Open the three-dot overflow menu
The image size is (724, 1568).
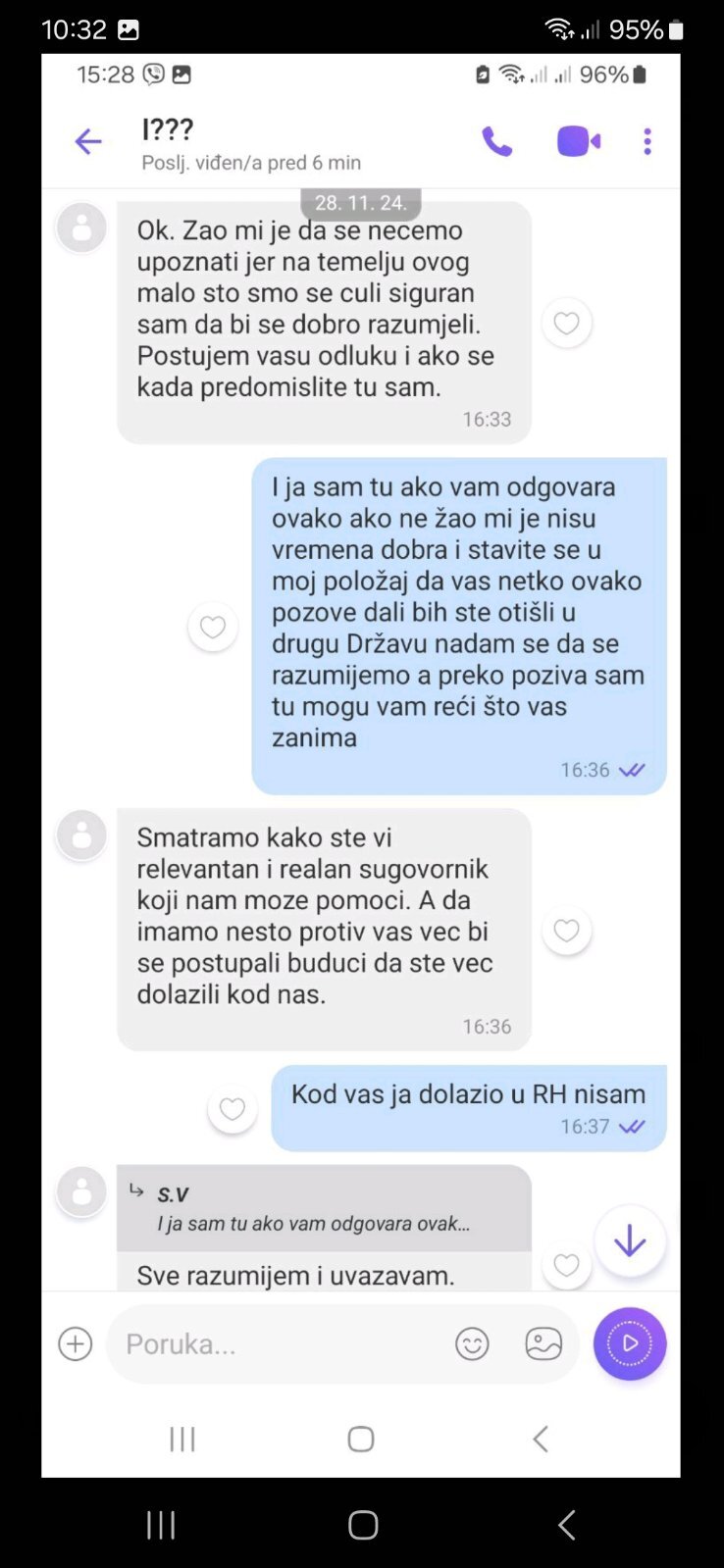[x=647, y=142]
